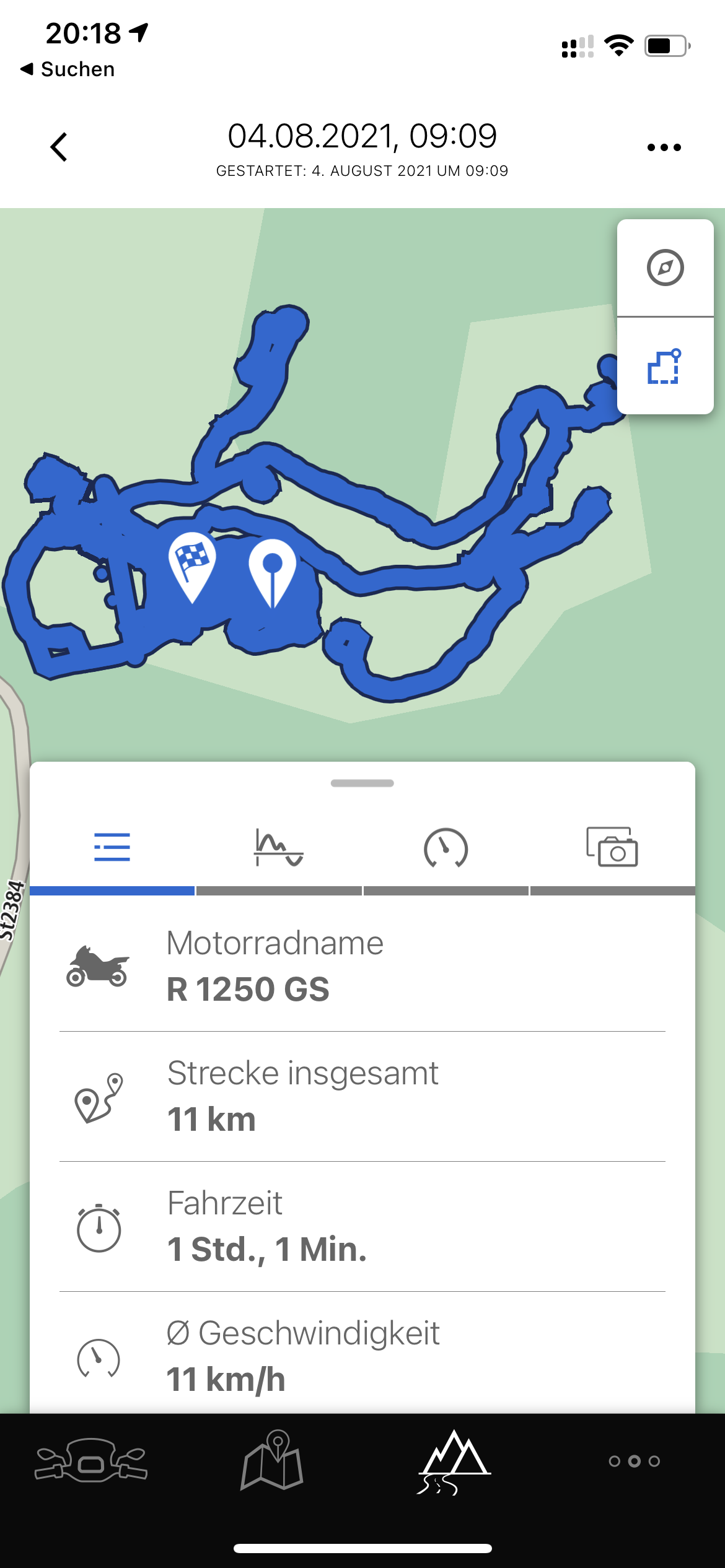This screenshot has height=1568, width=725.
Task: Select the trip details list tab
Action: [x=112, y=848]
